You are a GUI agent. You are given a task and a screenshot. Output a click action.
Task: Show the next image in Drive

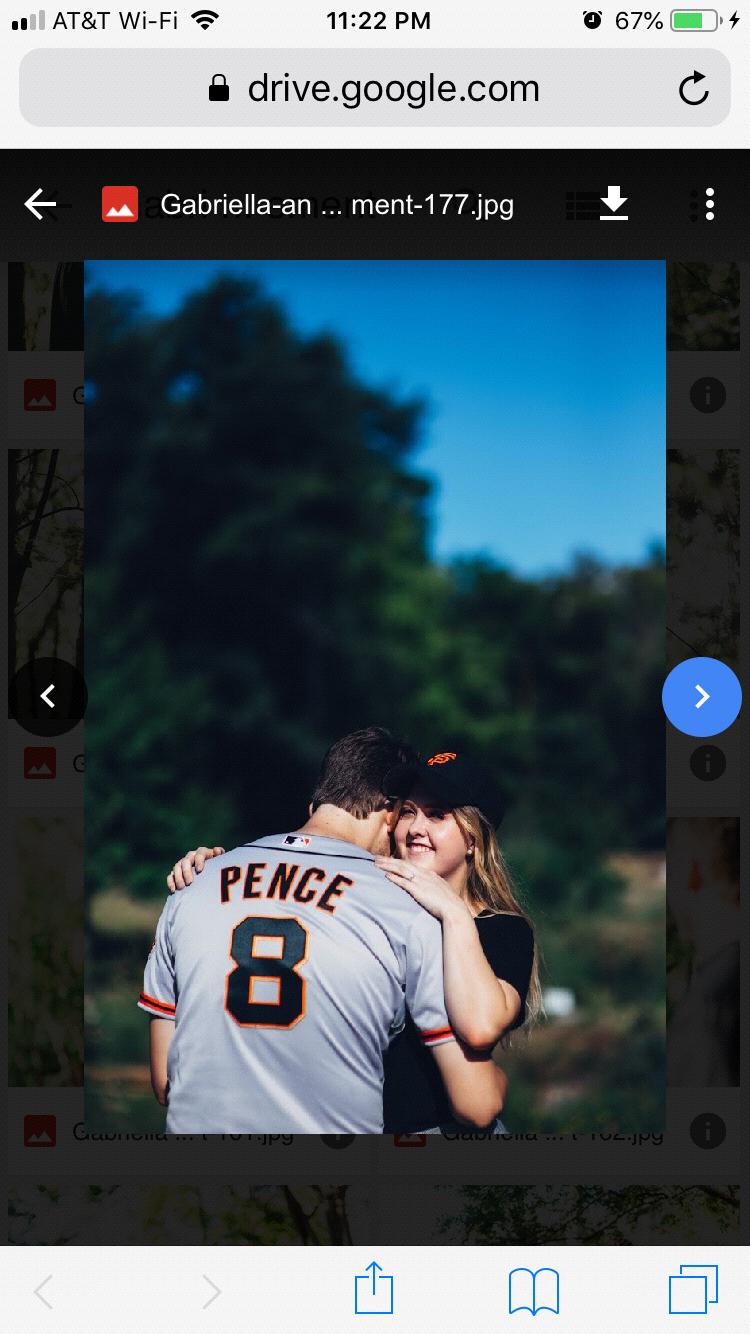(x=701, y=697)
